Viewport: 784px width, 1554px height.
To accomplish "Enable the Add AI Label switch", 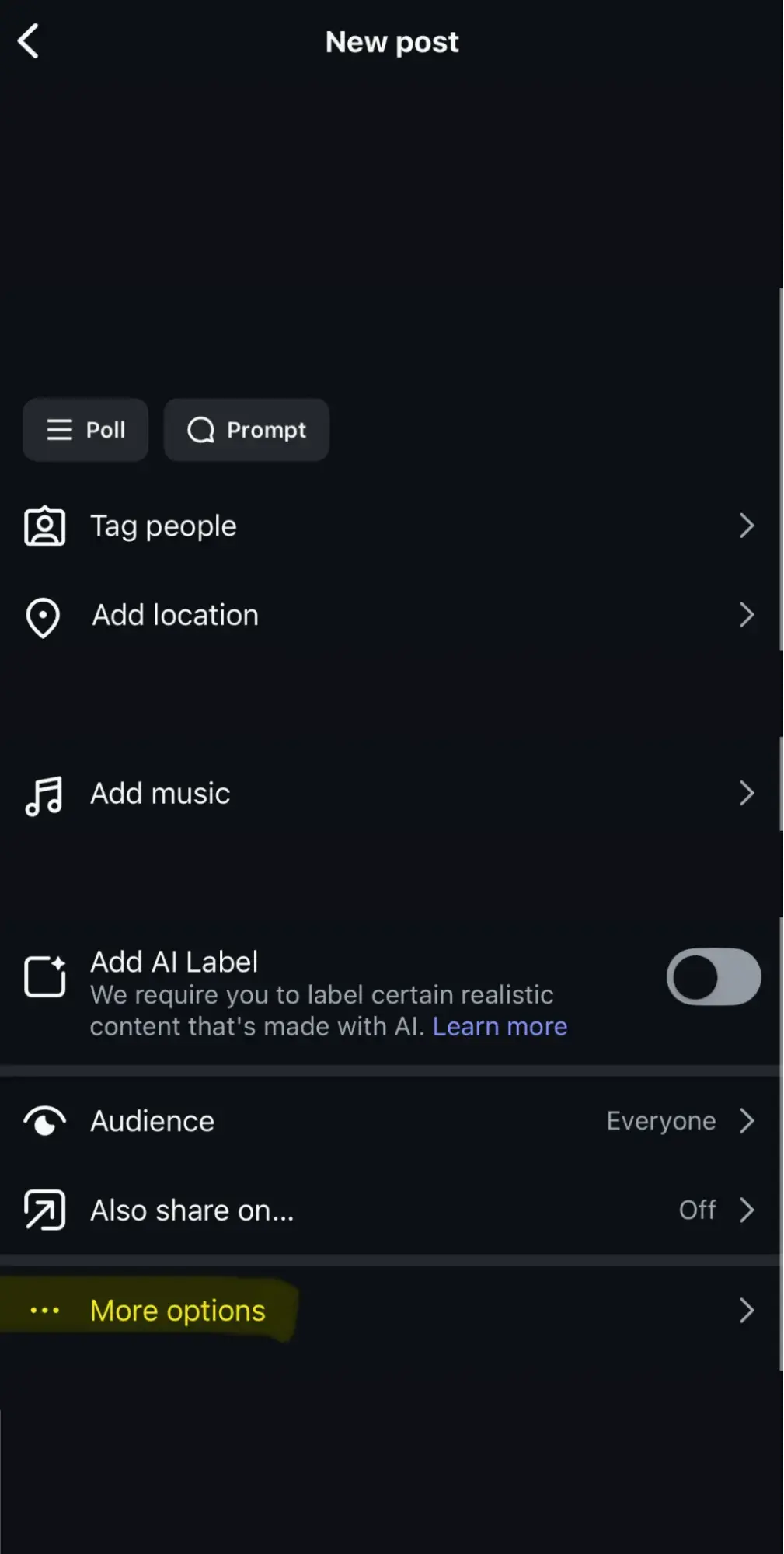I will click(x=713, y=976).
